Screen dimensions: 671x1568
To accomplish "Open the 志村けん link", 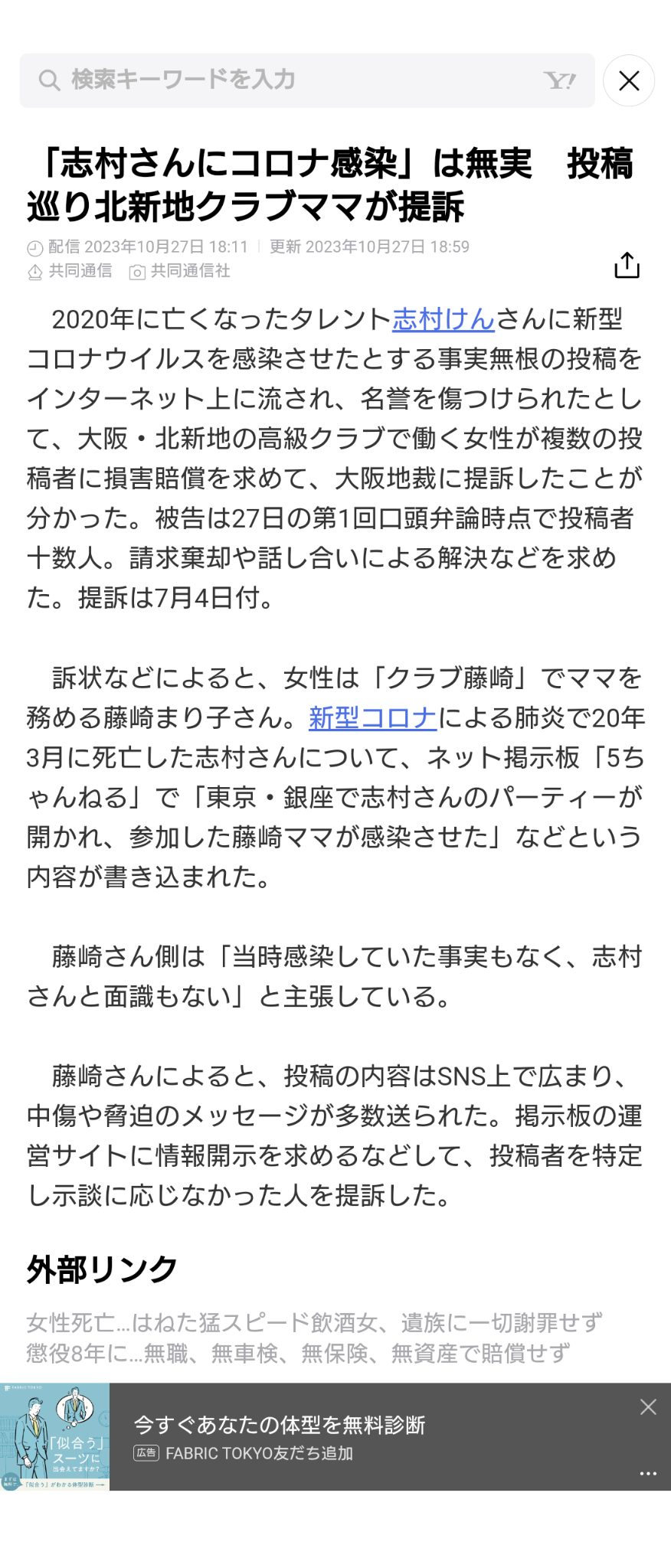I will 444,319.
